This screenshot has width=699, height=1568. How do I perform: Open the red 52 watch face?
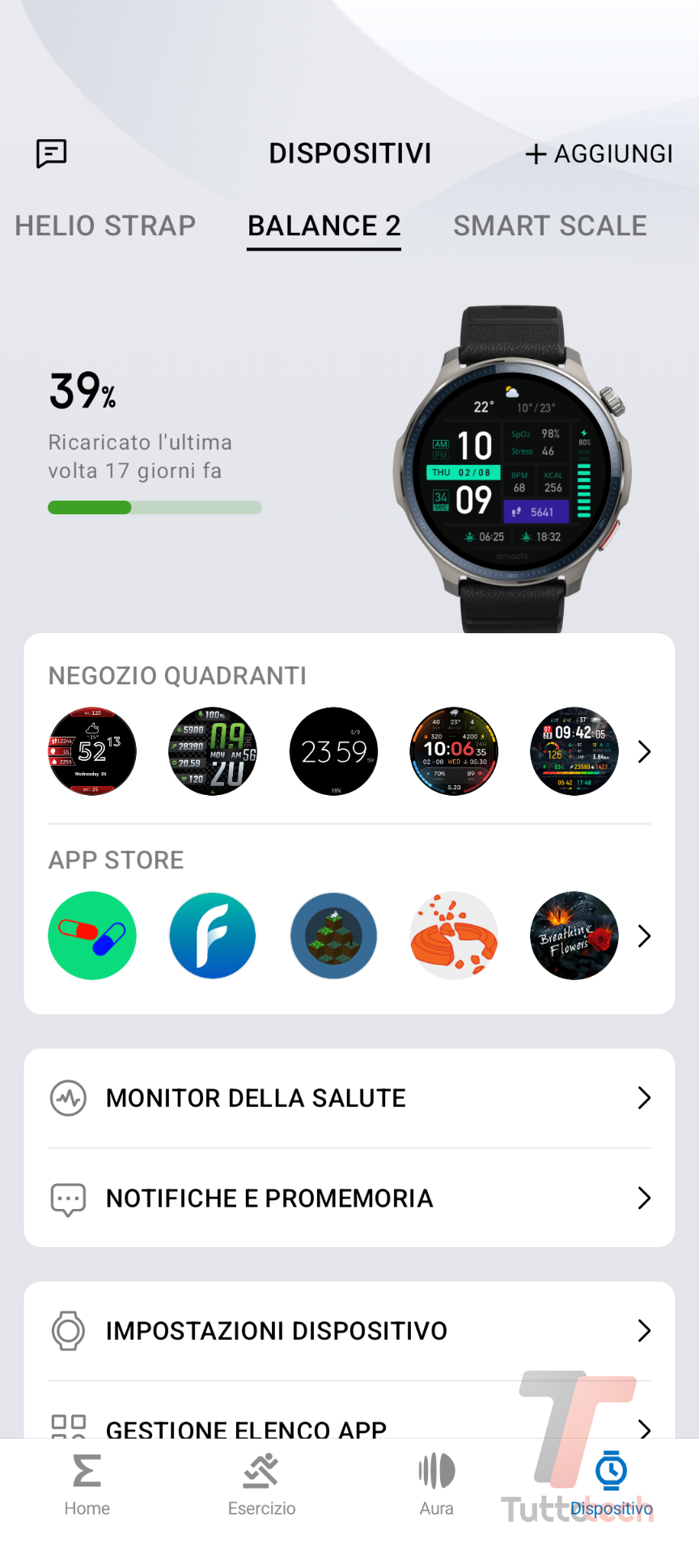[x=92, y=751]
